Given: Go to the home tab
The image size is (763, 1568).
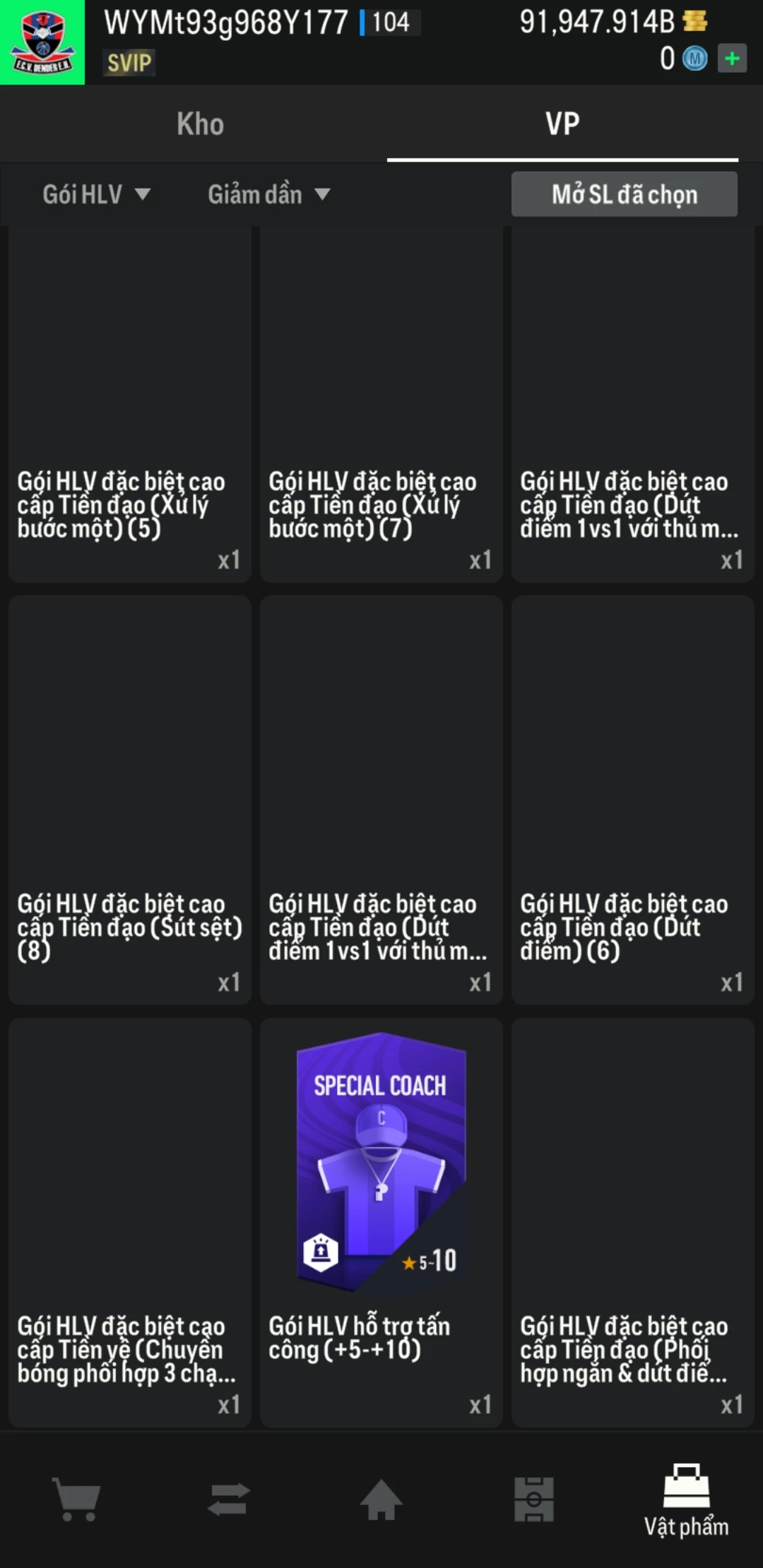Looking at the screenshot, I should tap(381, 1499).
